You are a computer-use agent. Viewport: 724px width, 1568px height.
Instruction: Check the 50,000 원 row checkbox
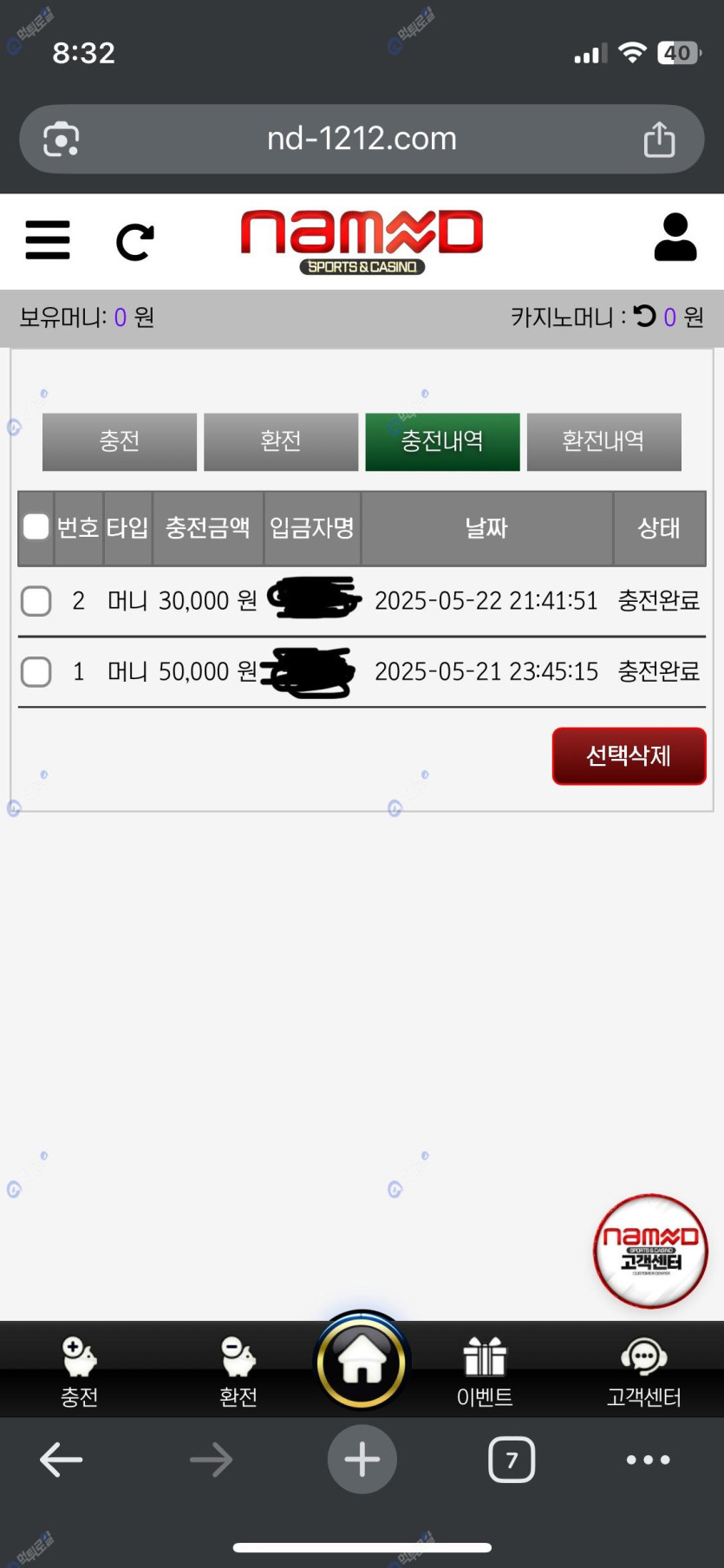(36, 671)
